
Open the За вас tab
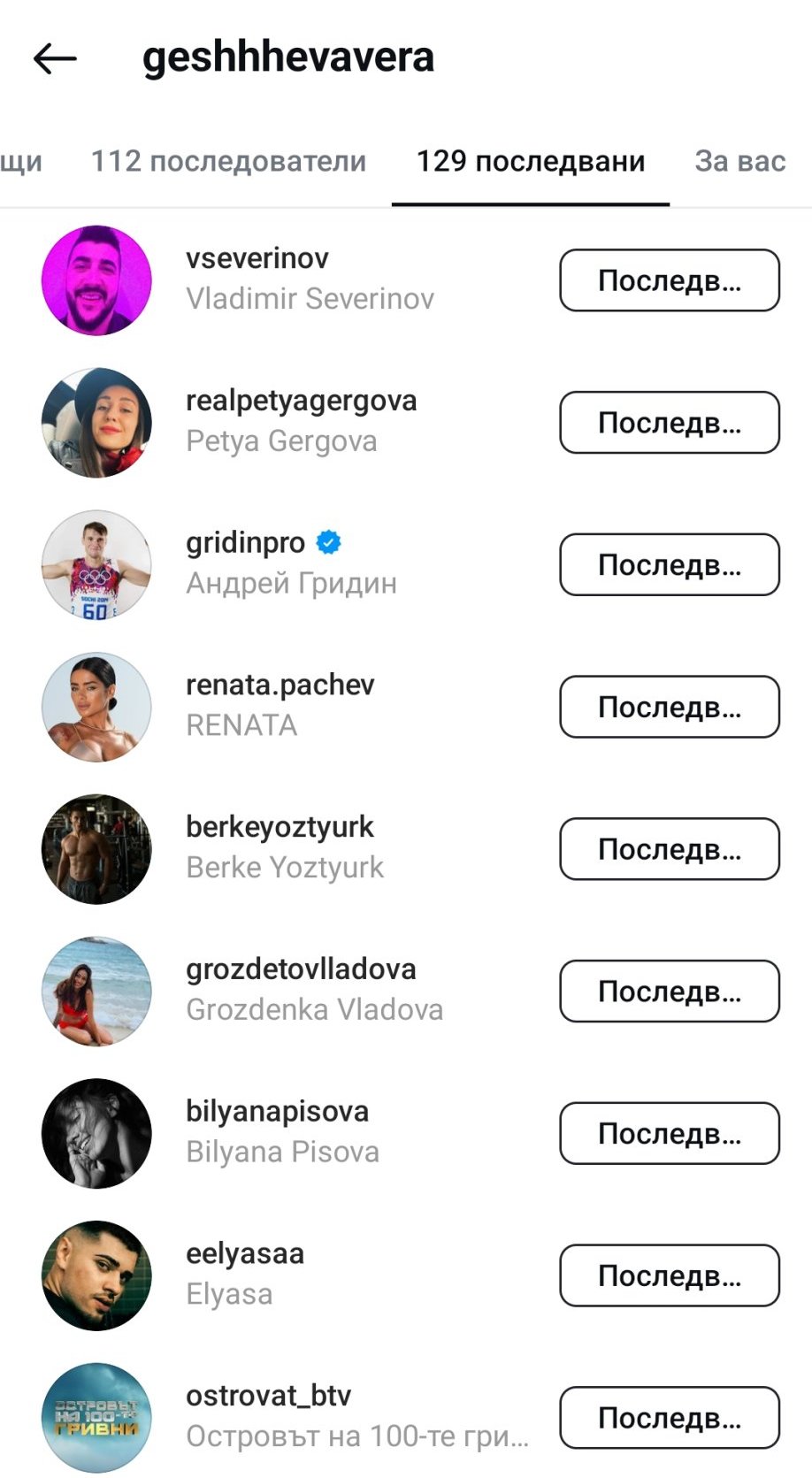coord(739,162)
